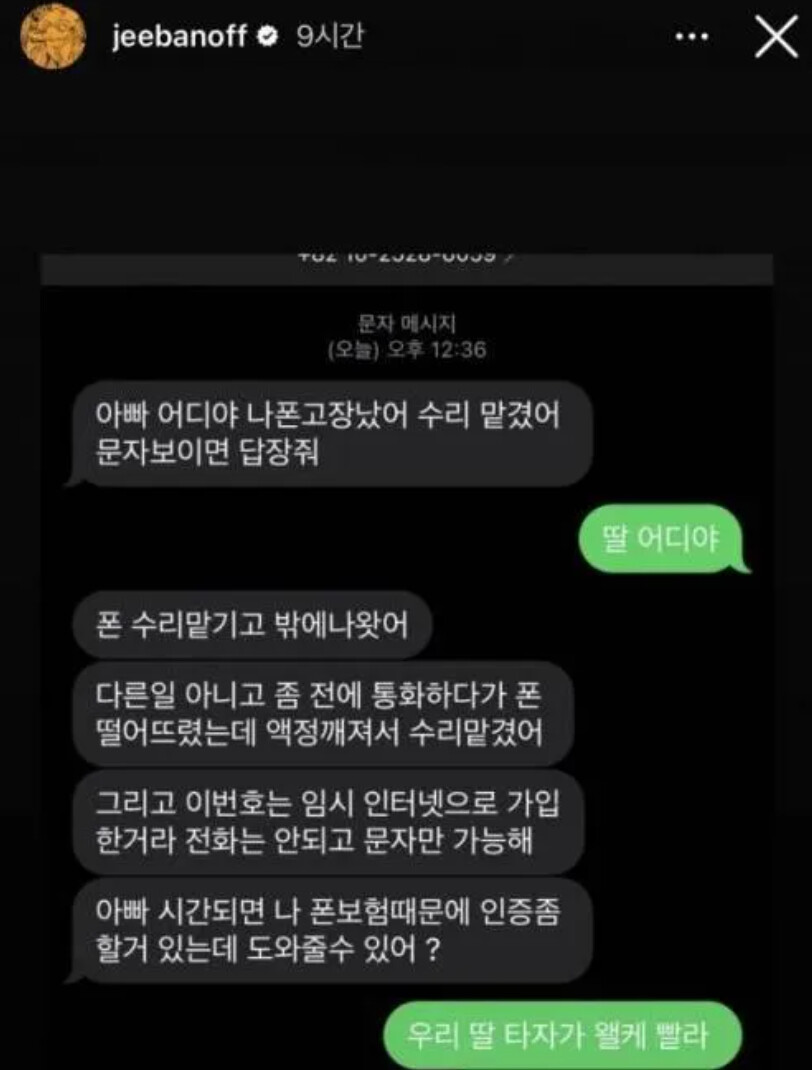
Task: Open jeebanoff's profile picture
Action: (53, 37)
